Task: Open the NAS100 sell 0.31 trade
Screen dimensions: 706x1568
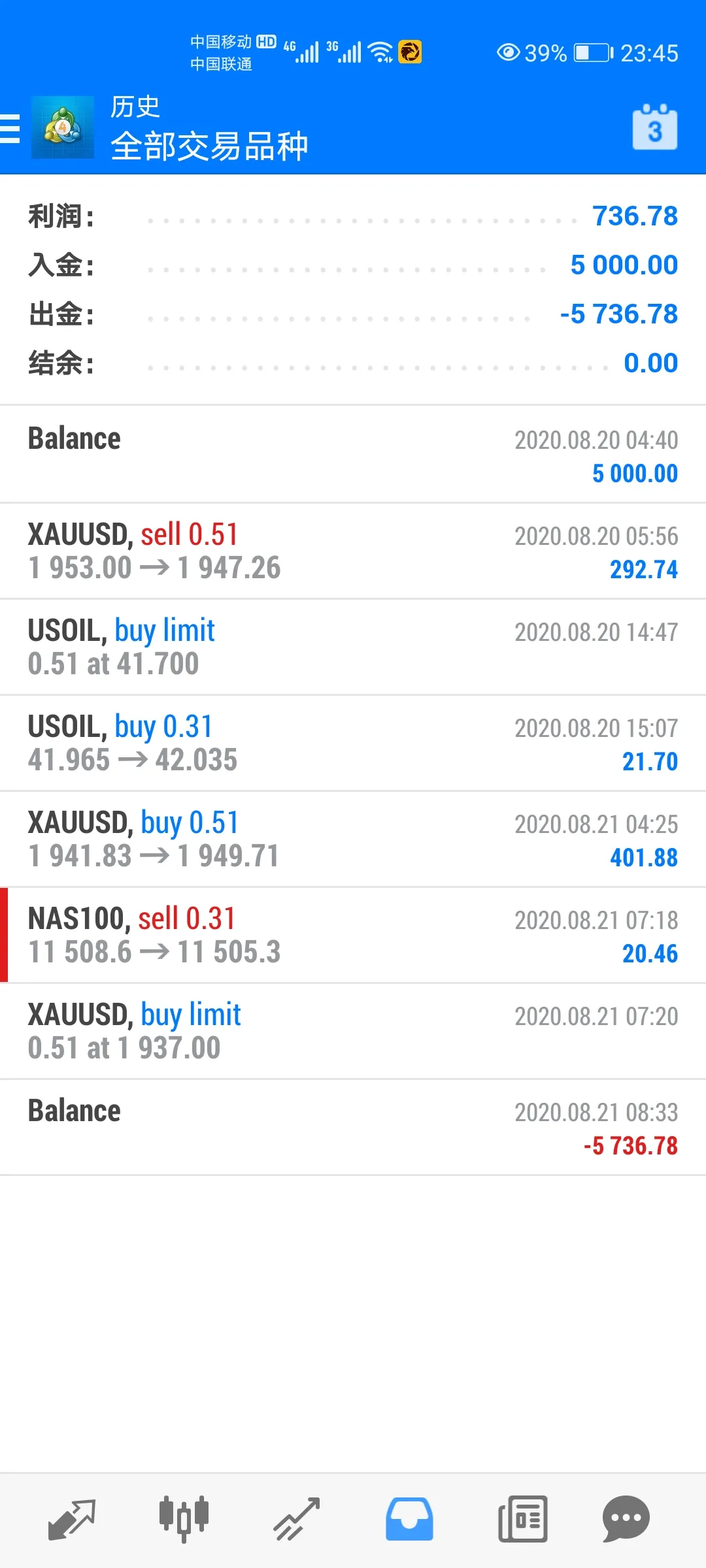Action: pos(353,935)
